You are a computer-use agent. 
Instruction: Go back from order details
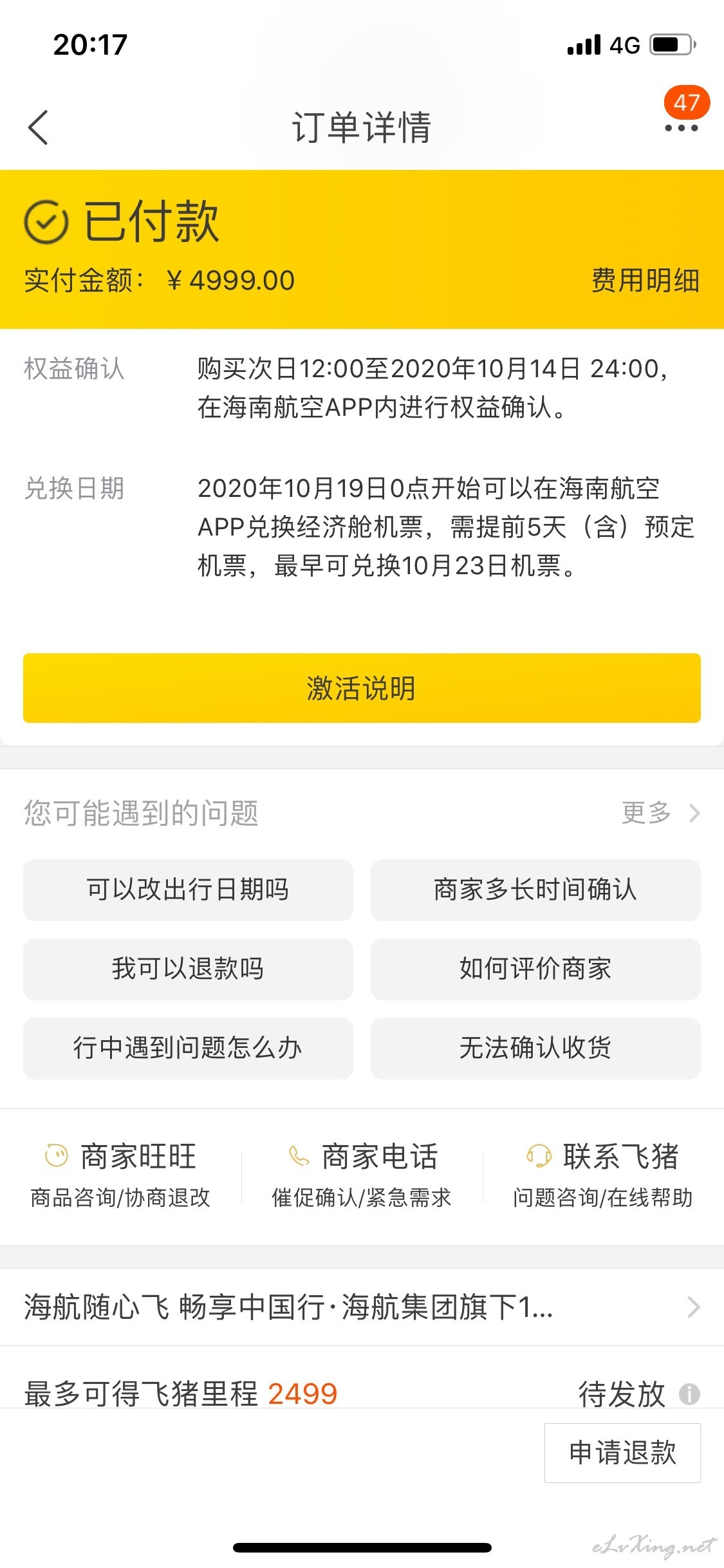38,127
